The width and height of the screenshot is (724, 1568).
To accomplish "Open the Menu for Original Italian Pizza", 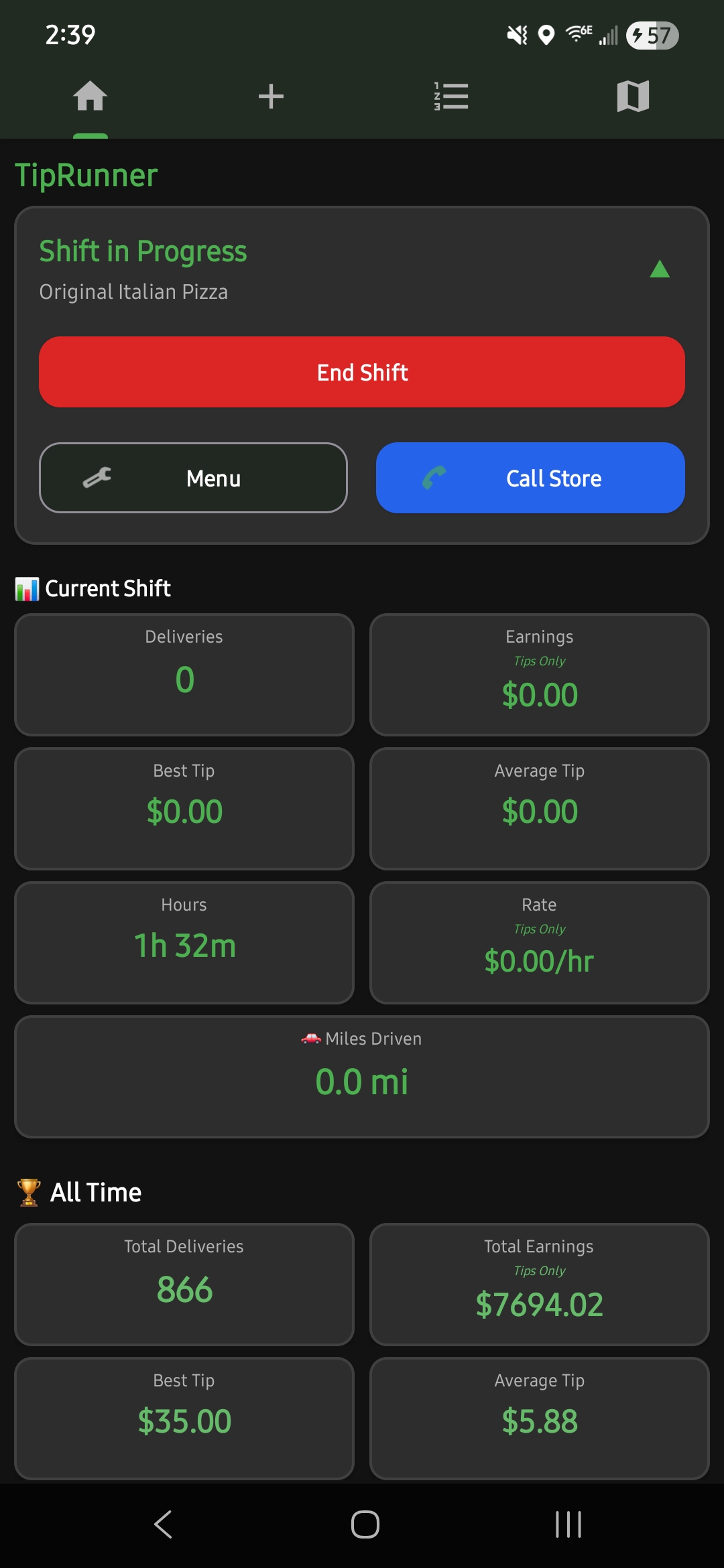I will (x=194, y=478).
